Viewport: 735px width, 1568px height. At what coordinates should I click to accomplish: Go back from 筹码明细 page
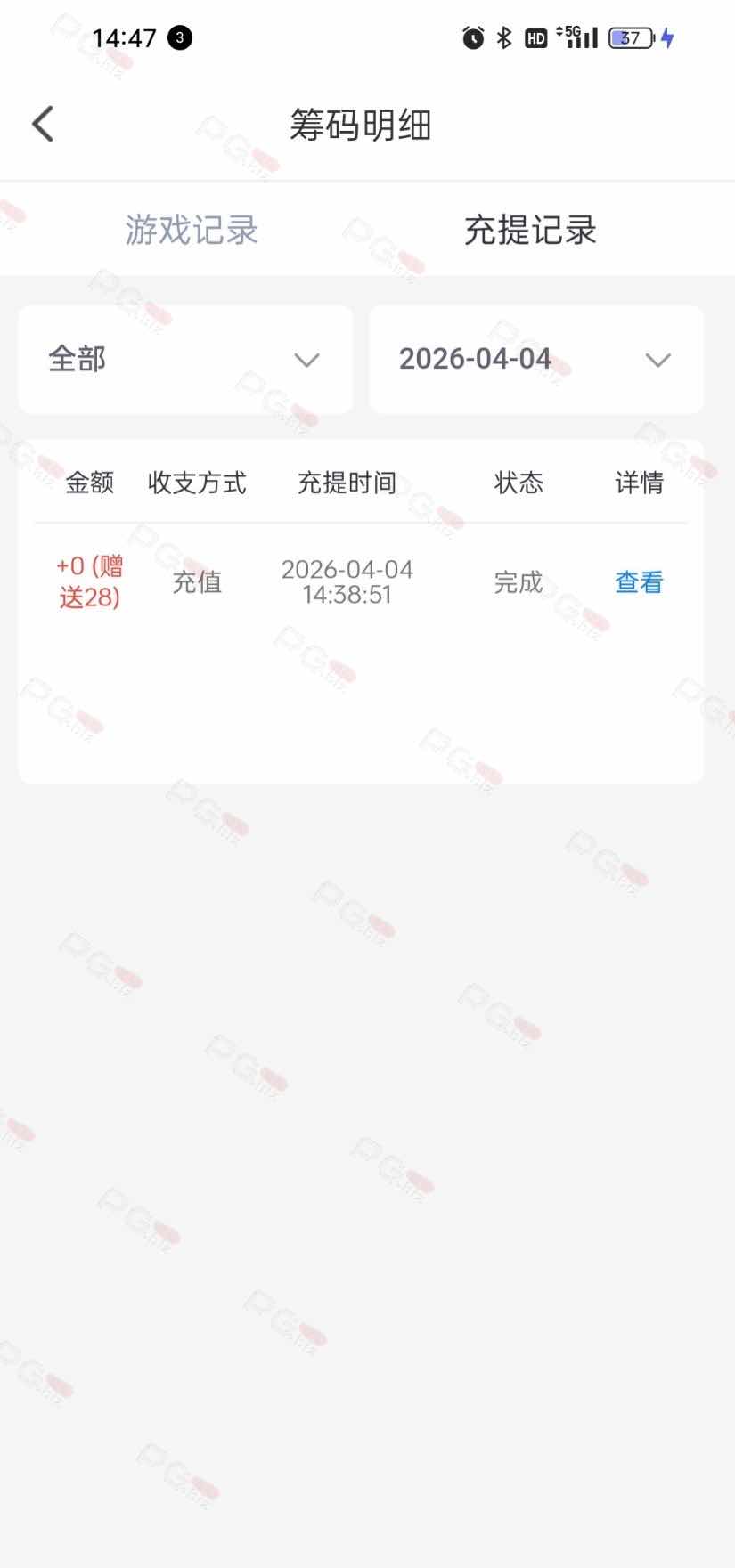coord(43,124)
